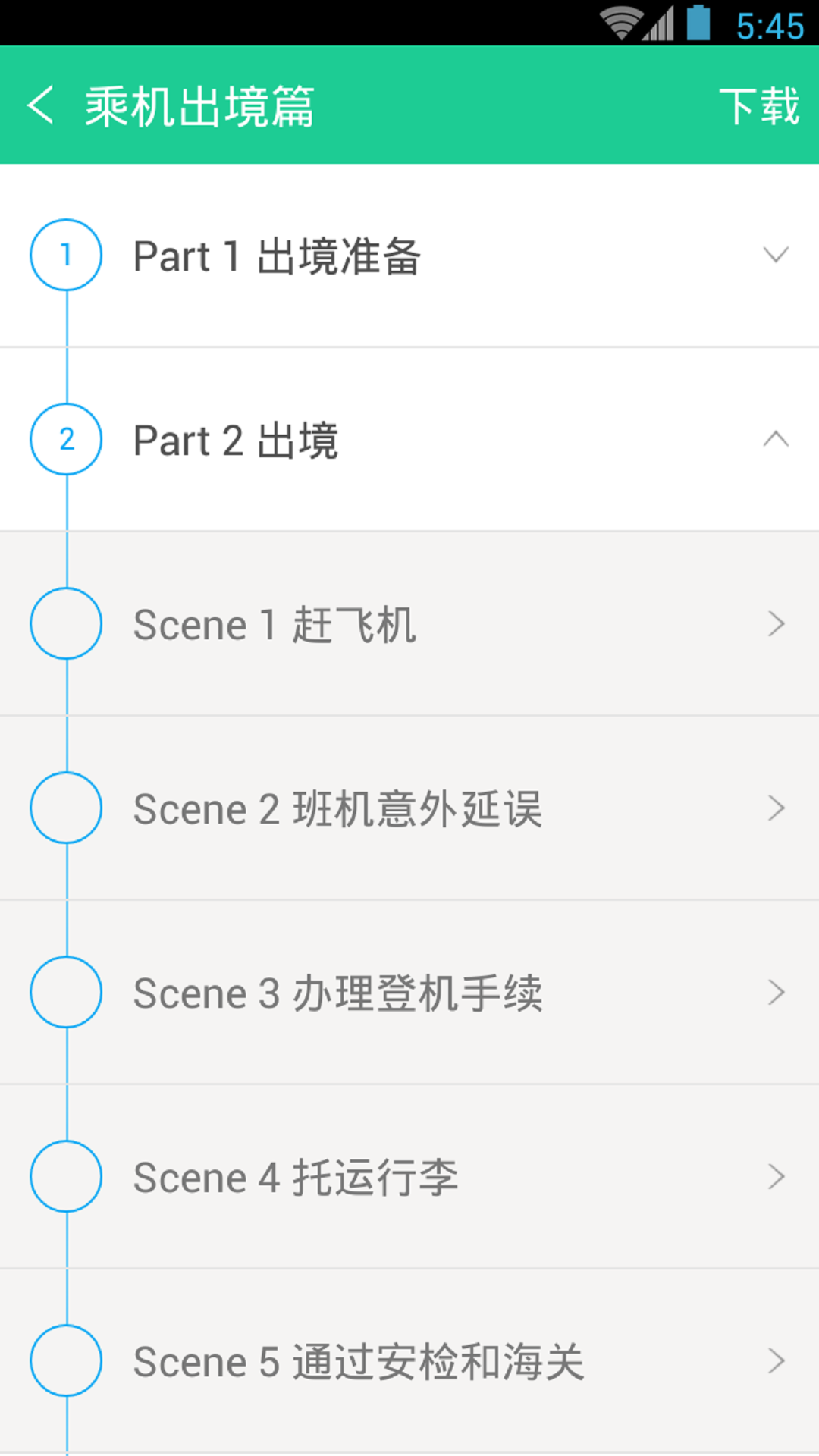Click the numbered circle for Part 1

coord(65,256)
